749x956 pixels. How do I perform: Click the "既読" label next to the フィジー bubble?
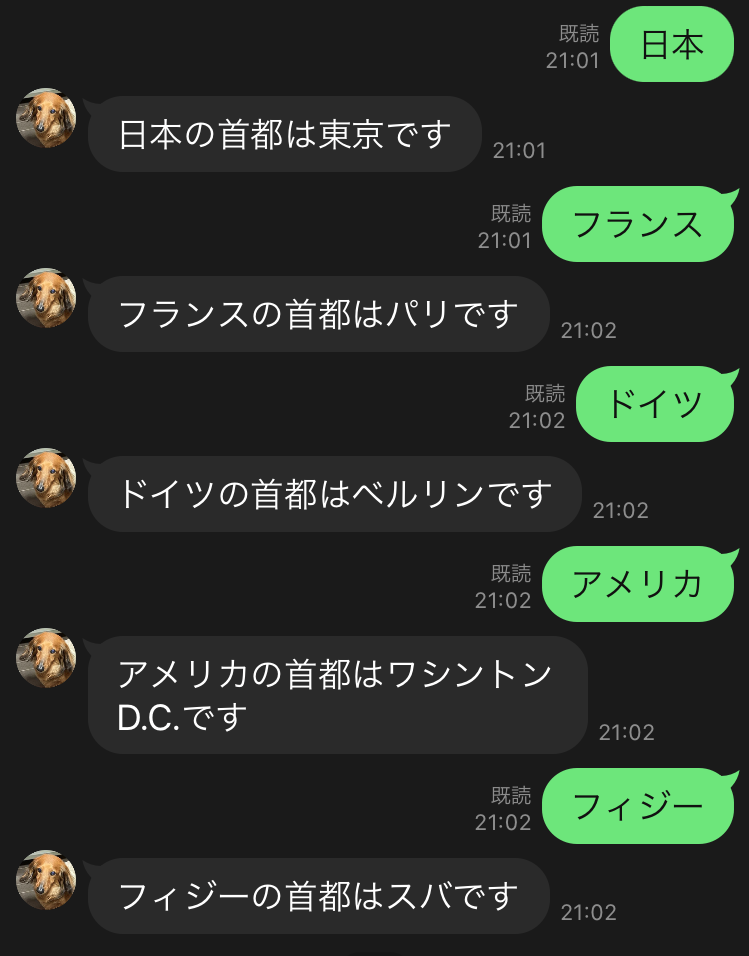512,795
